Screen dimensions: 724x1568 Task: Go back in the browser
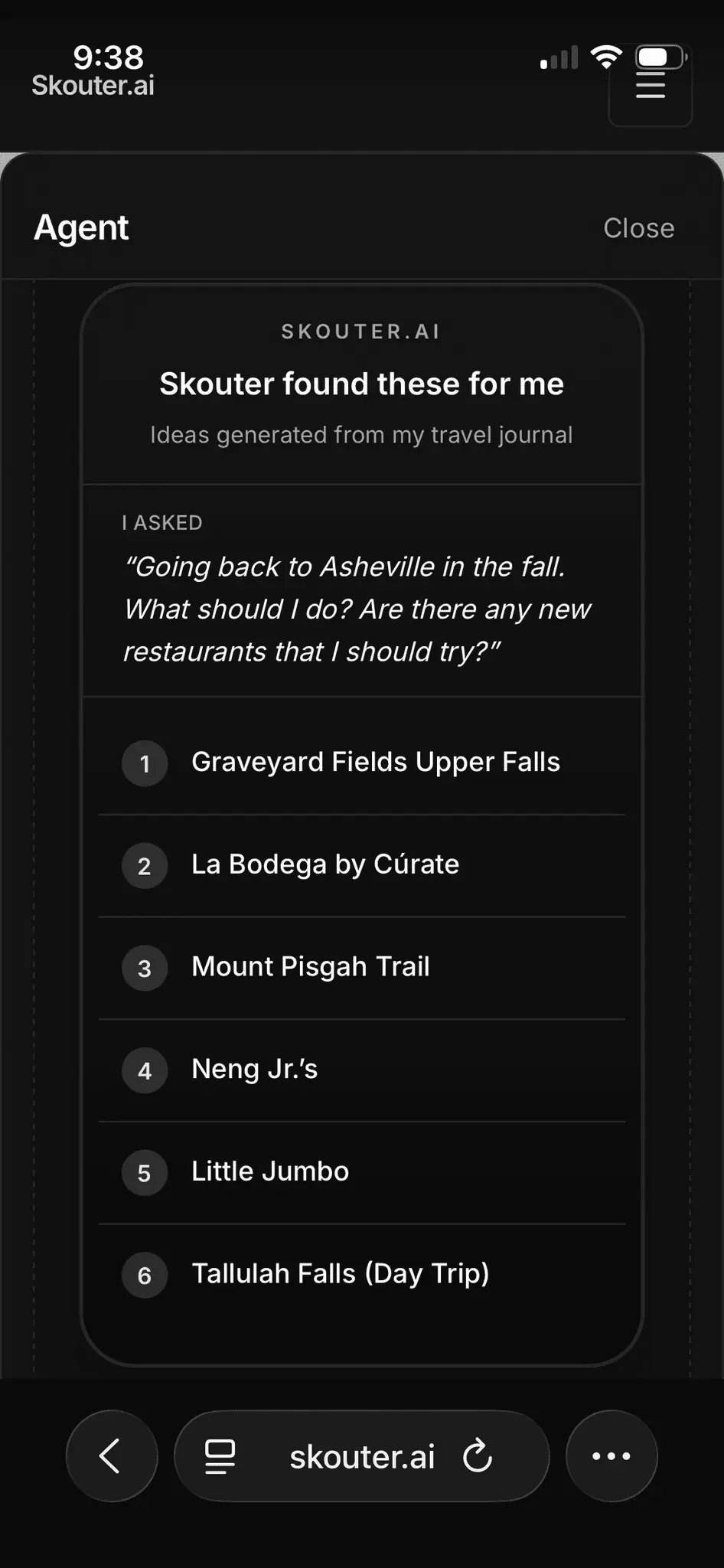(x=112, y=1455)
